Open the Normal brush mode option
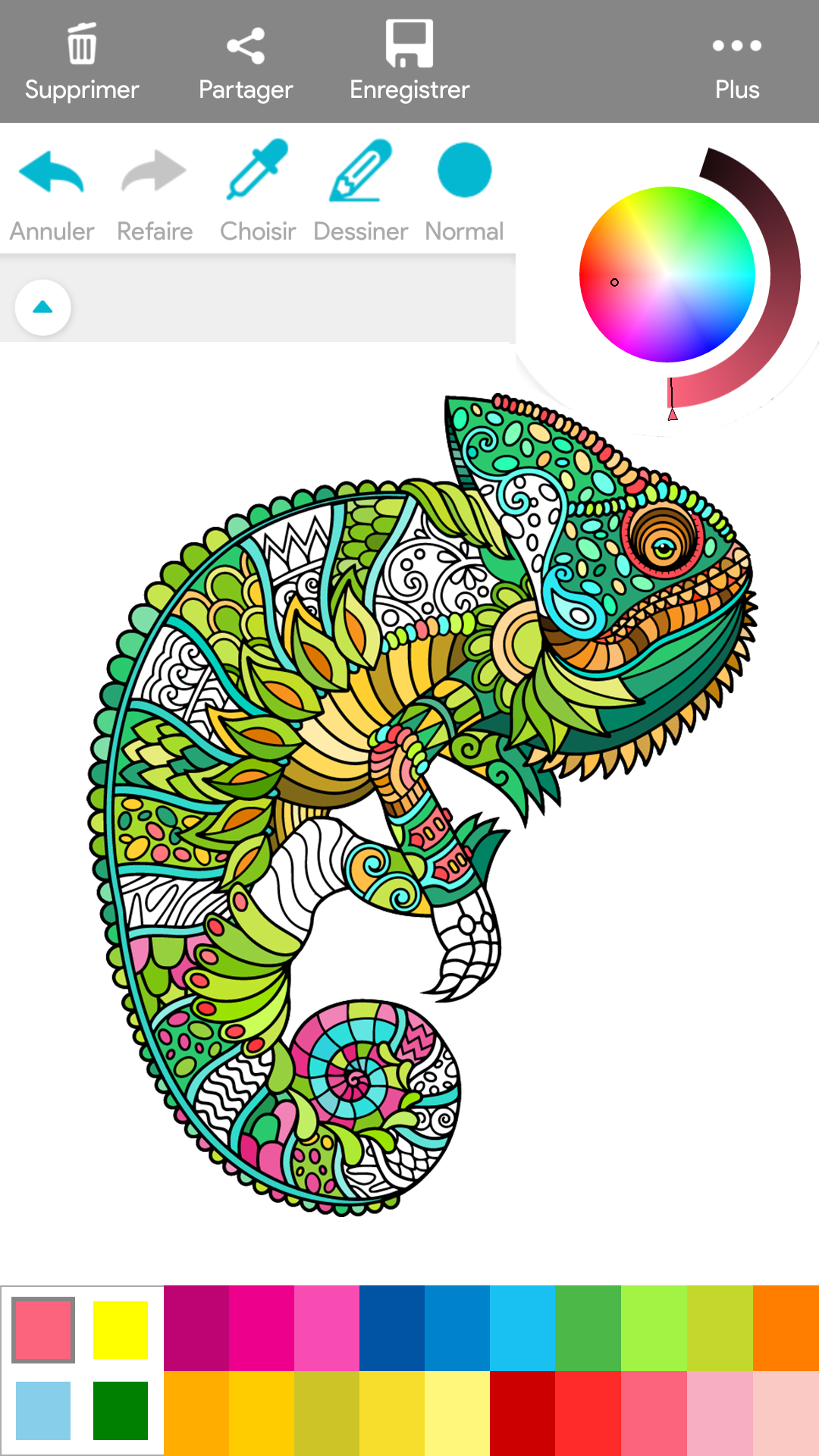 pyautogui.click(x=464, y=190)
